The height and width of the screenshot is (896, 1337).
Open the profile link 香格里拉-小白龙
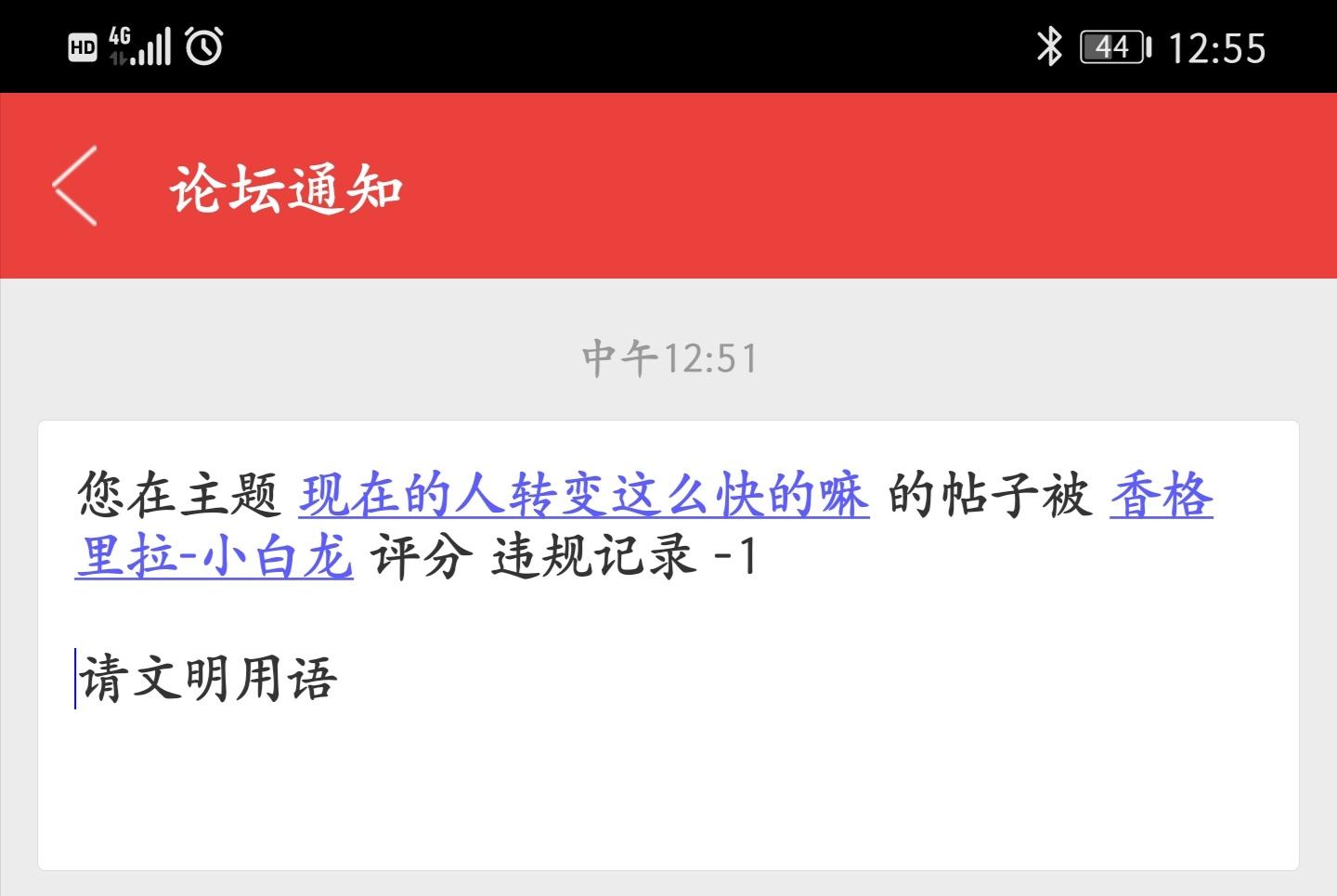point(214,557)
